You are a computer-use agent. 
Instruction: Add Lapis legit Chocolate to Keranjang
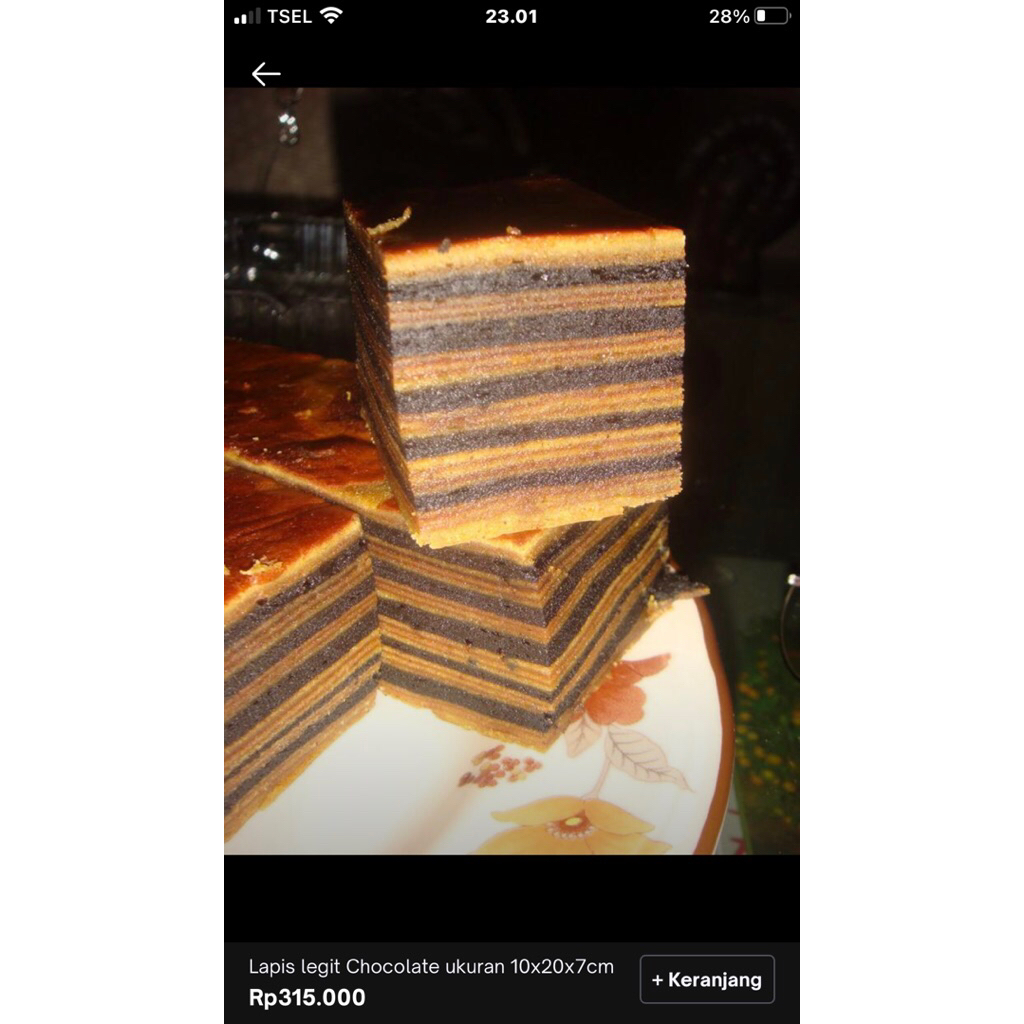click(x=707, y=980)
